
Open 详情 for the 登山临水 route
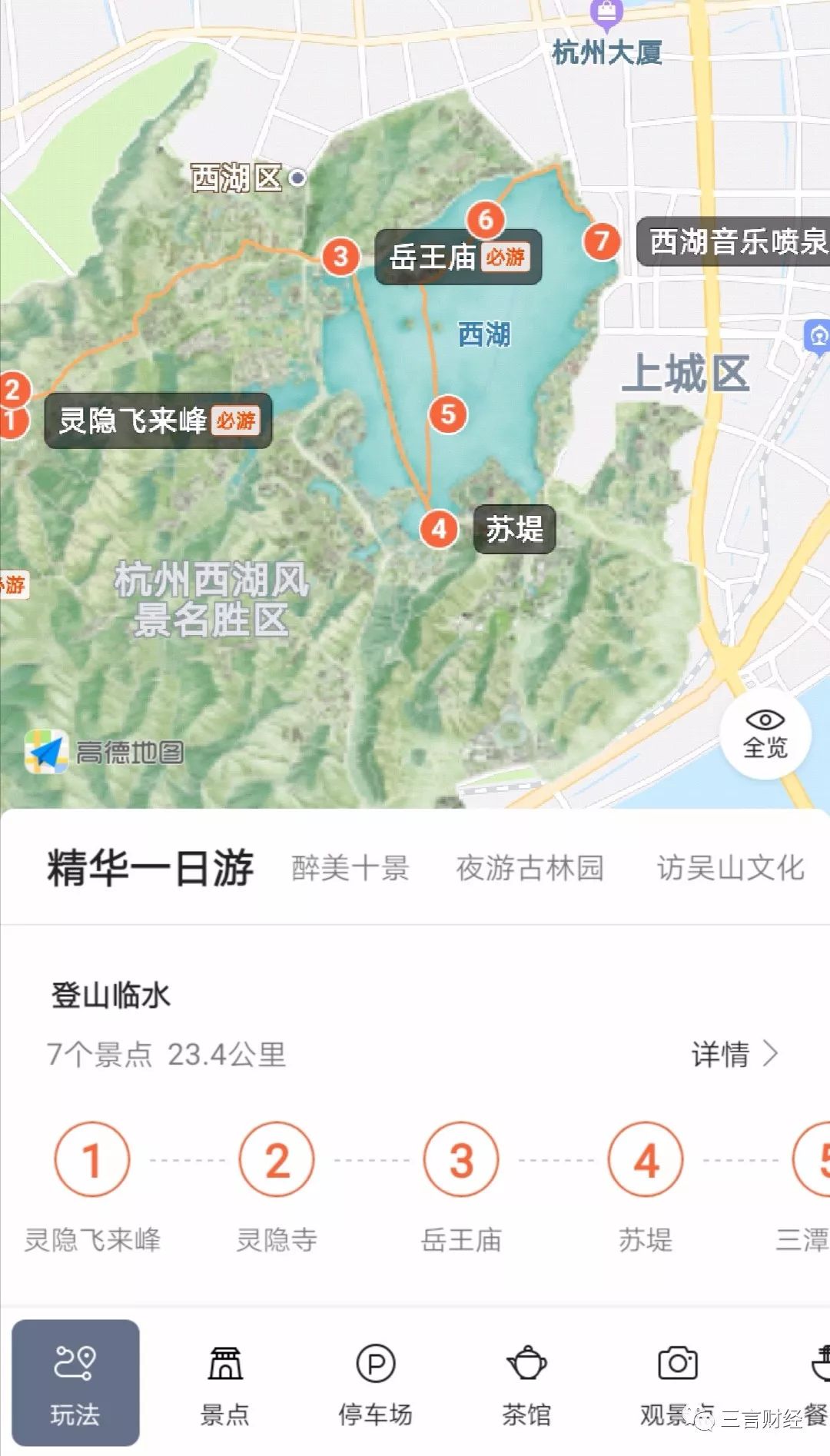pos(734,1054)
